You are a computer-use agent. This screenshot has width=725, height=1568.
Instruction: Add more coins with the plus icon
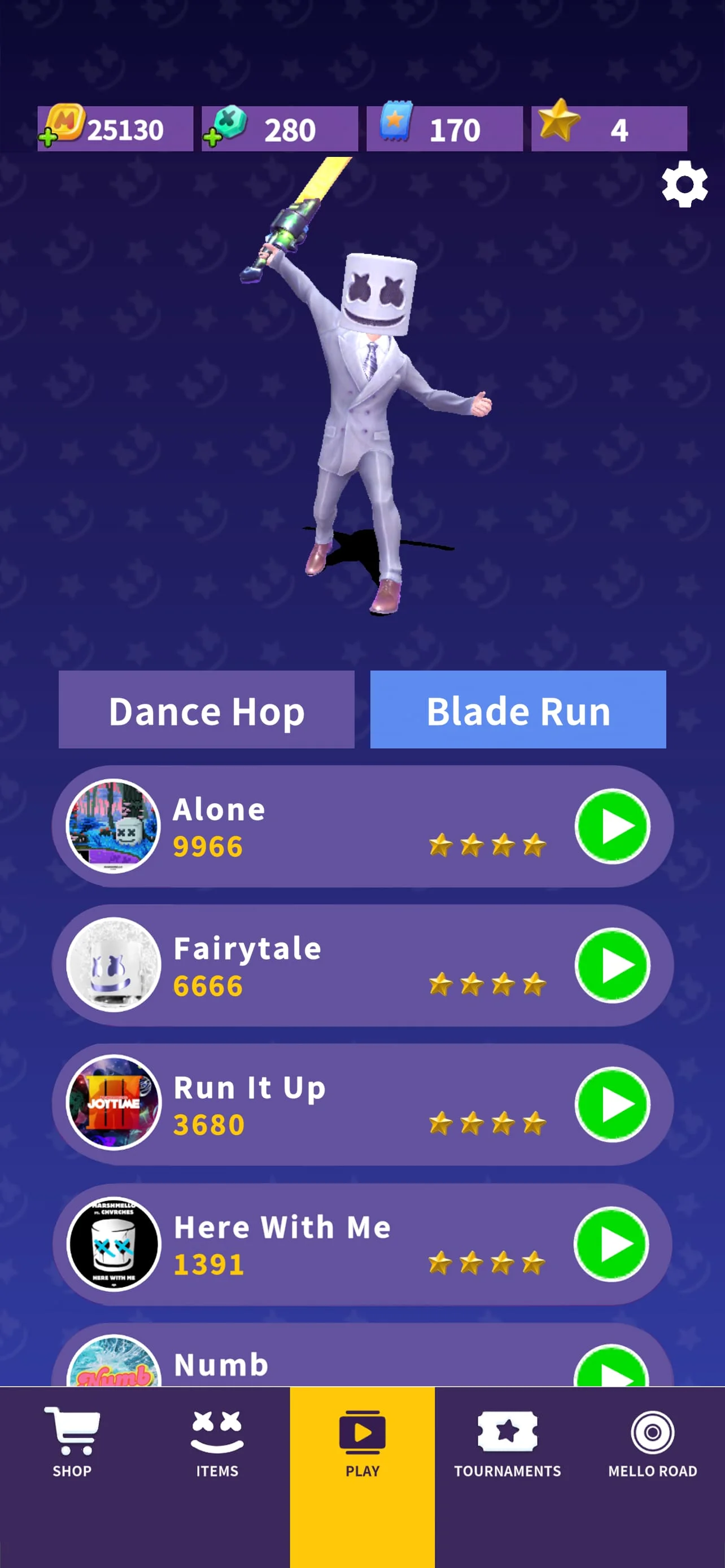pos(48,138)
